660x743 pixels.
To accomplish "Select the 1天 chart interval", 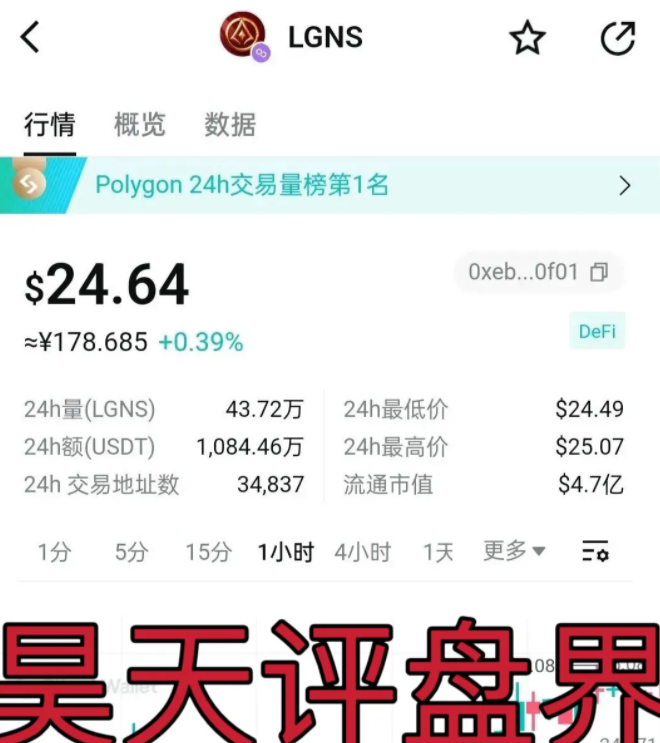I will (438, 552).
